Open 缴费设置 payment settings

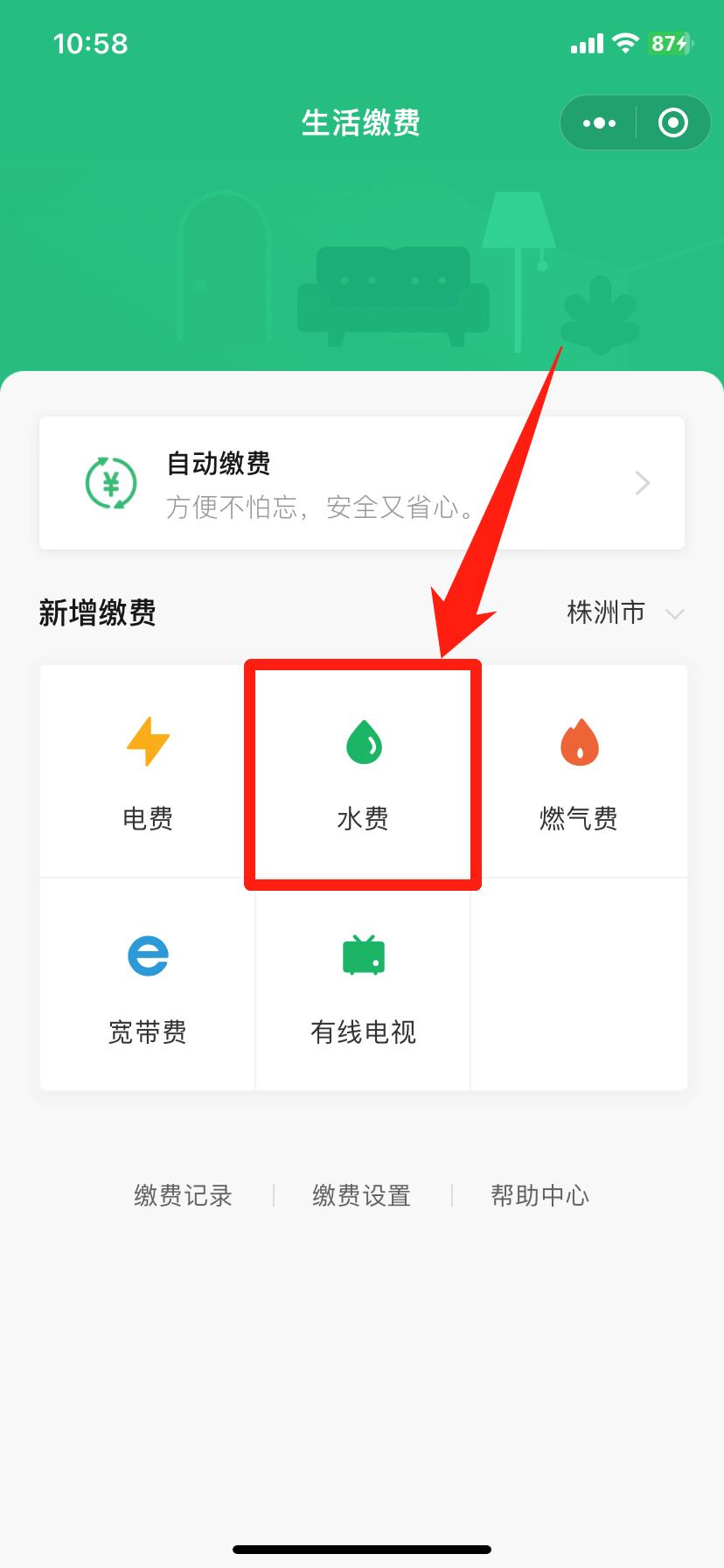pyautogui.click(x=361, y=1195)
